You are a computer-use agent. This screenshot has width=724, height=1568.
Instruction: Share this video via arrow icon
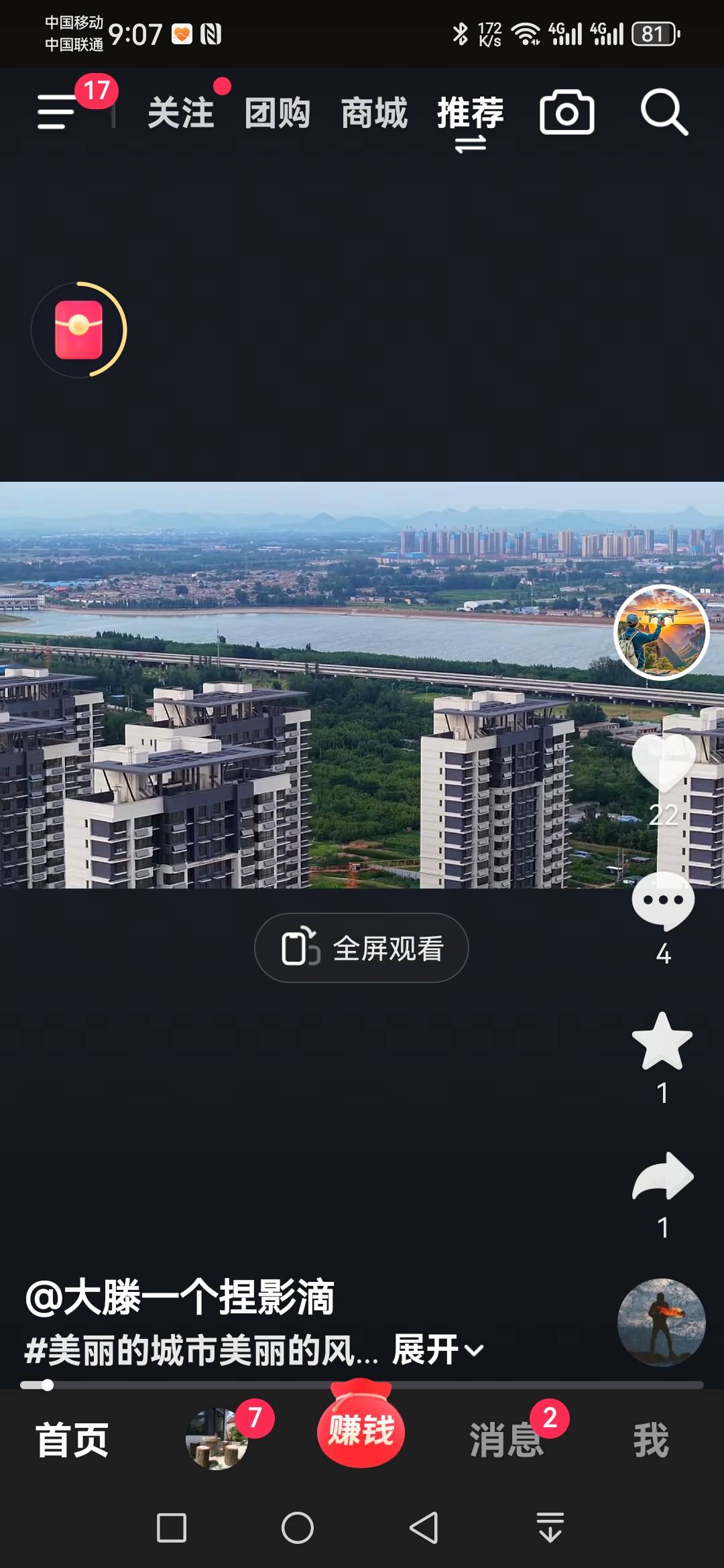(x=663, y=1177)
